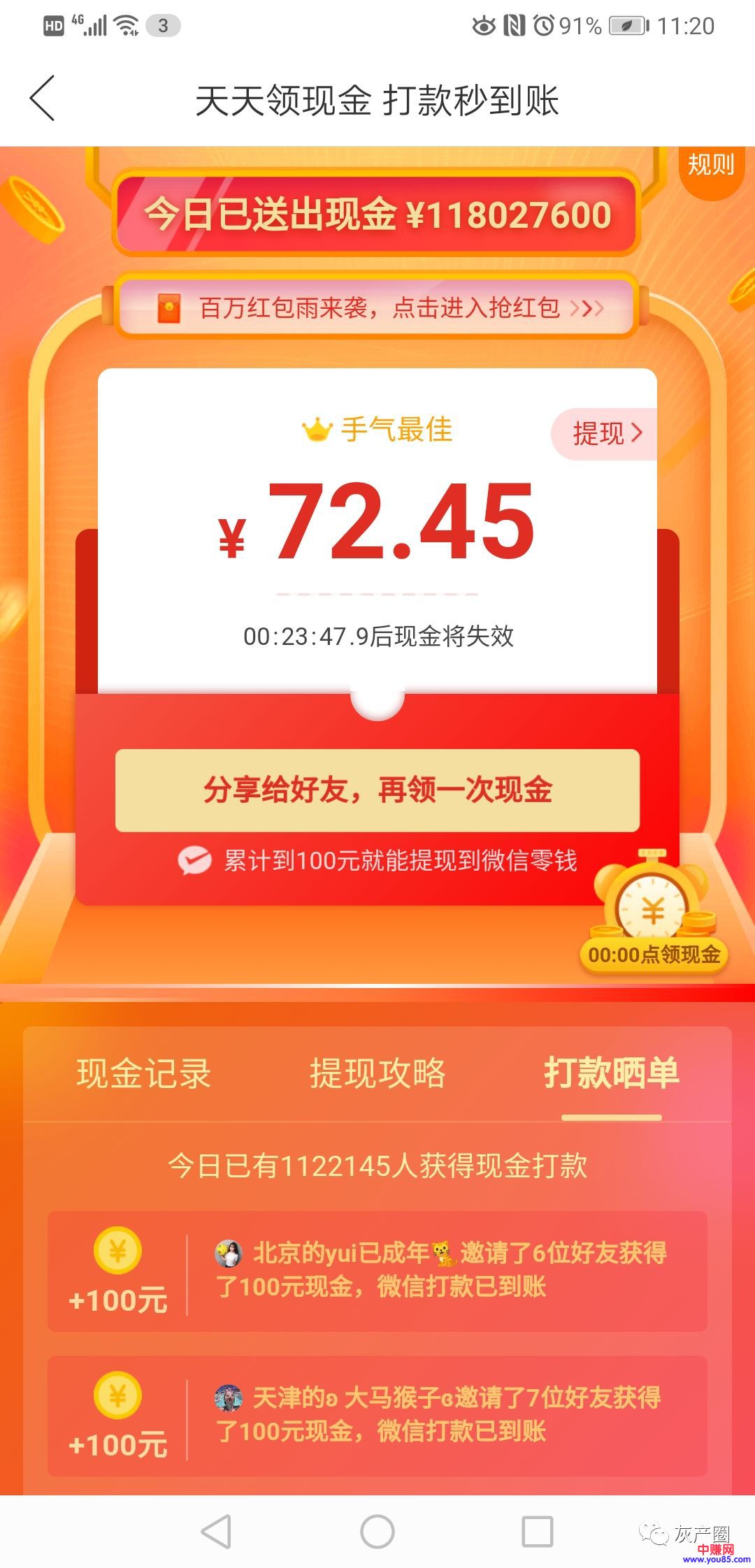This screenshot has width=755, height=1568.
Task: Tap 提现 to withdraw cash
Action: click(x=605, y=433)
